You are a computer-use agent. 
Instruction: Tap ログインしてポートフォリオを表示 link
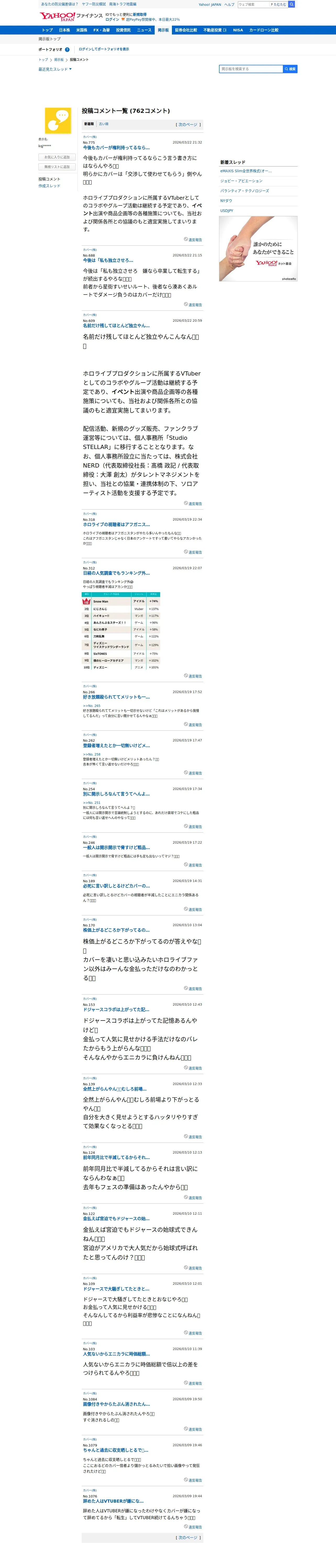point(104,49)
